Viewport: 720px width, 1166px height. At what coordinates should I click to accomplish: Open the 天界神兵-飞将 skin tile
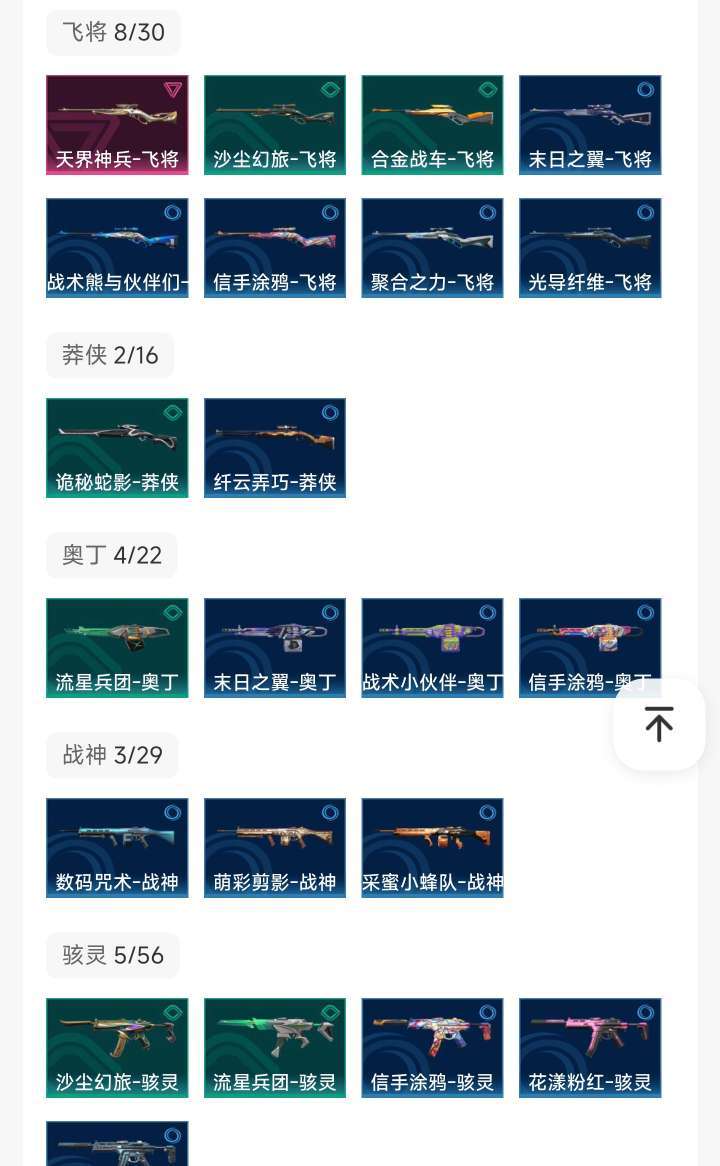[x=117, y=125]
